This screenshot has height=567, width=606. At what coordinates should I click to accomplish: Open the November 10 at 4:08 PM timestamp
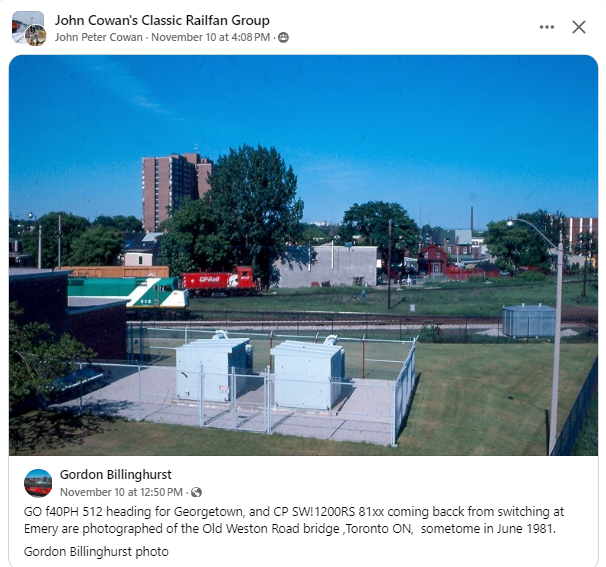pyautogui.click(x=218, y=37)
